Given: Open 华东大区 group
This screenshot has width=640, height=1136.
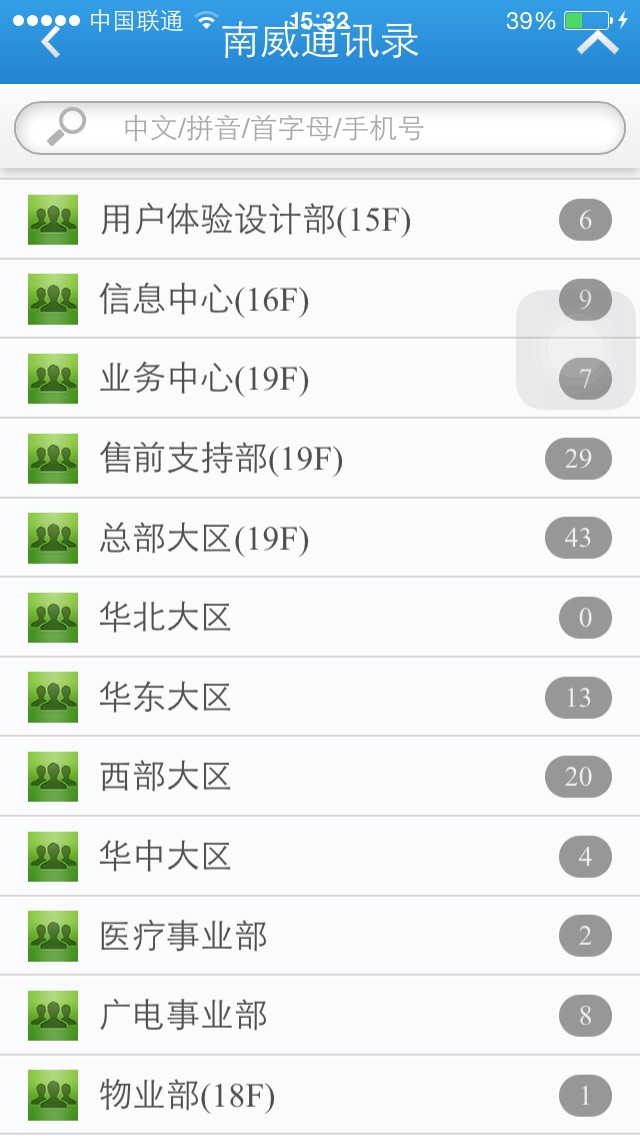Looking at the screenshot, I should click(x=320, y=697).
